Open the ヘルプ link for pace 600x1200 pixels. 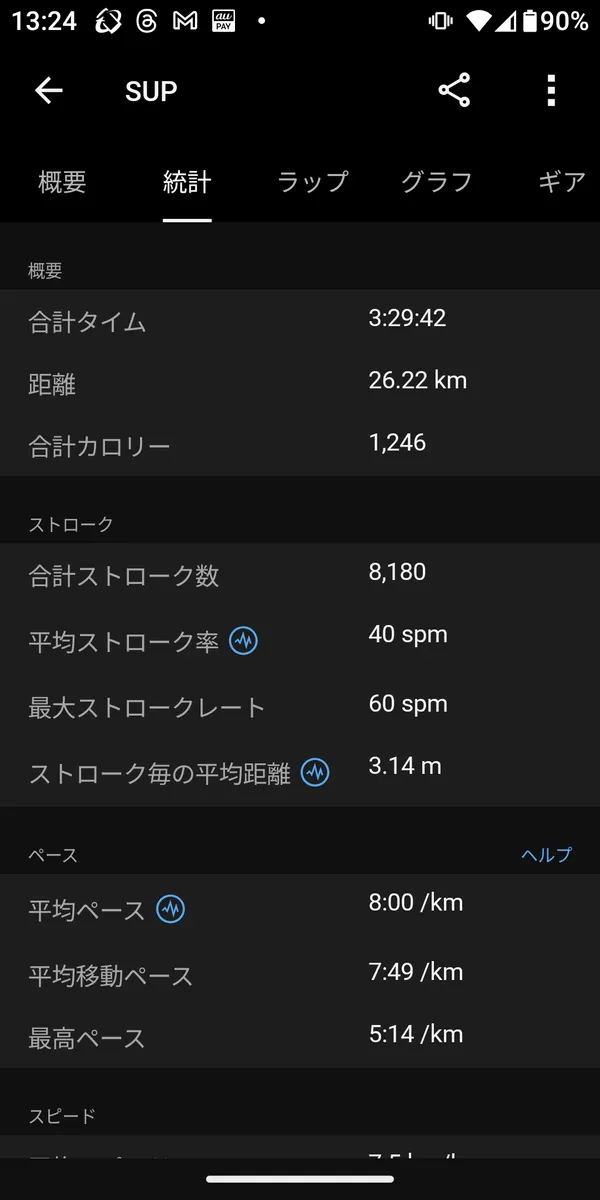(x=546, y=855)
